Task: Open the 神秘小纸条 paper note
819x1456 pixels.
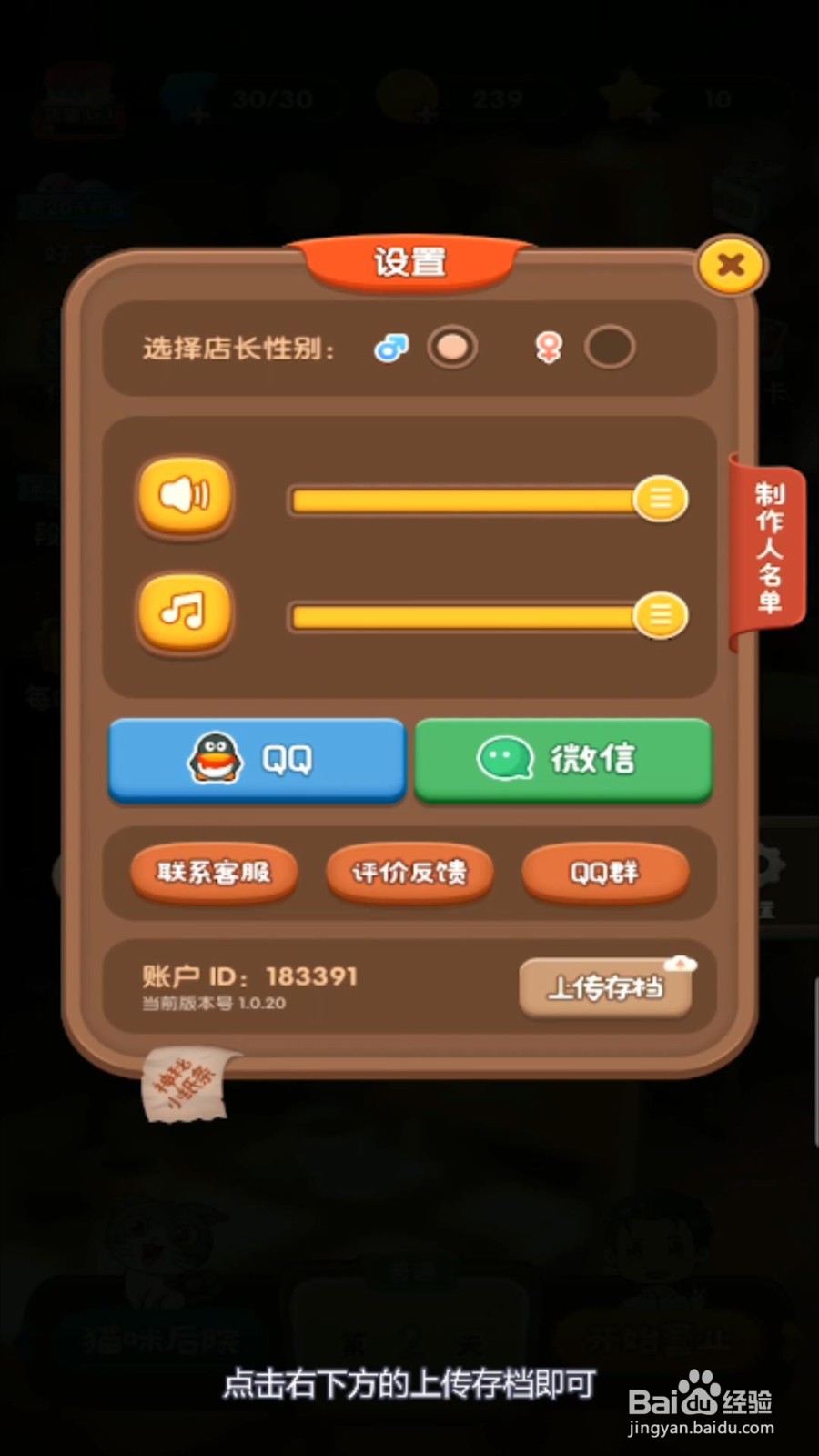Action: 187,1083
